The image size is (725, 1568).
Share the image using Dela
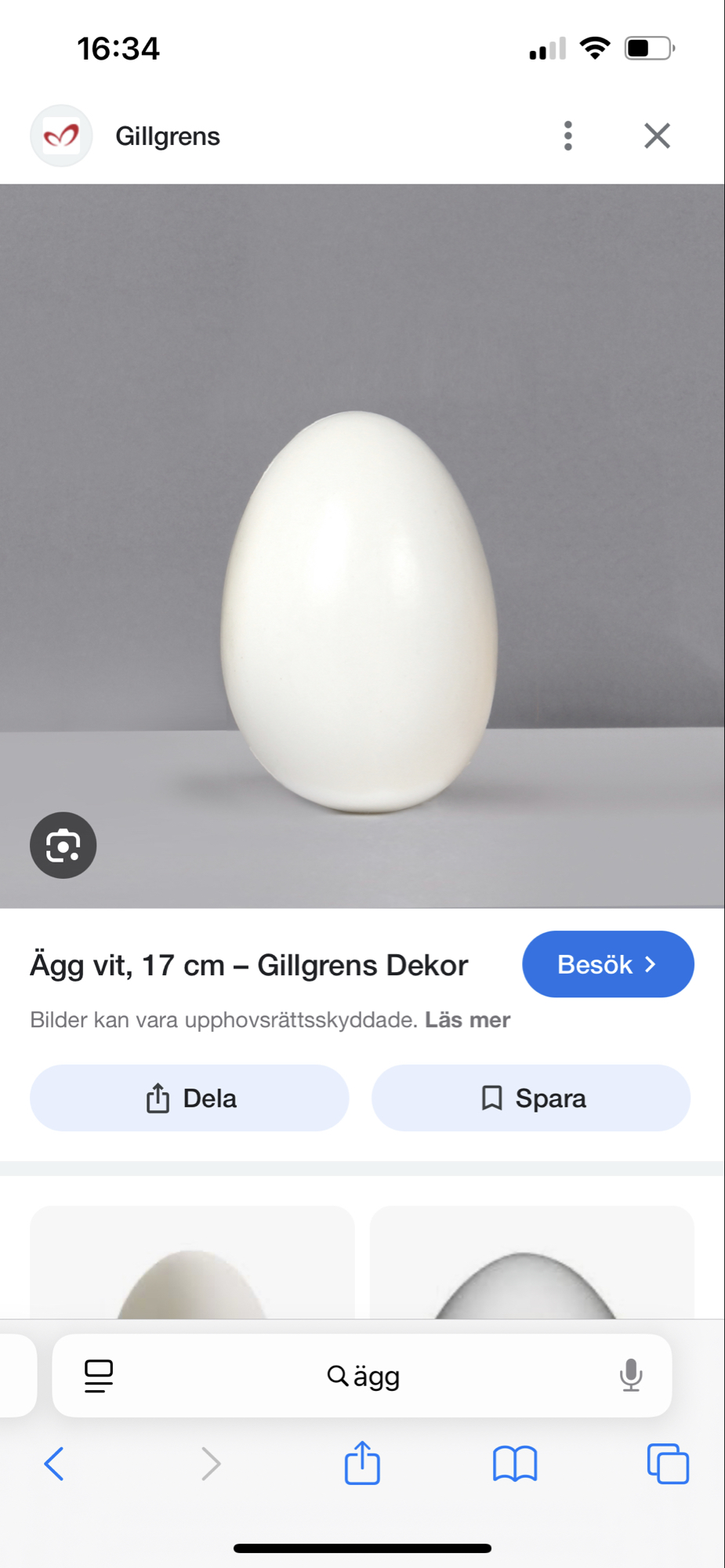click(x=189, y=1098)
